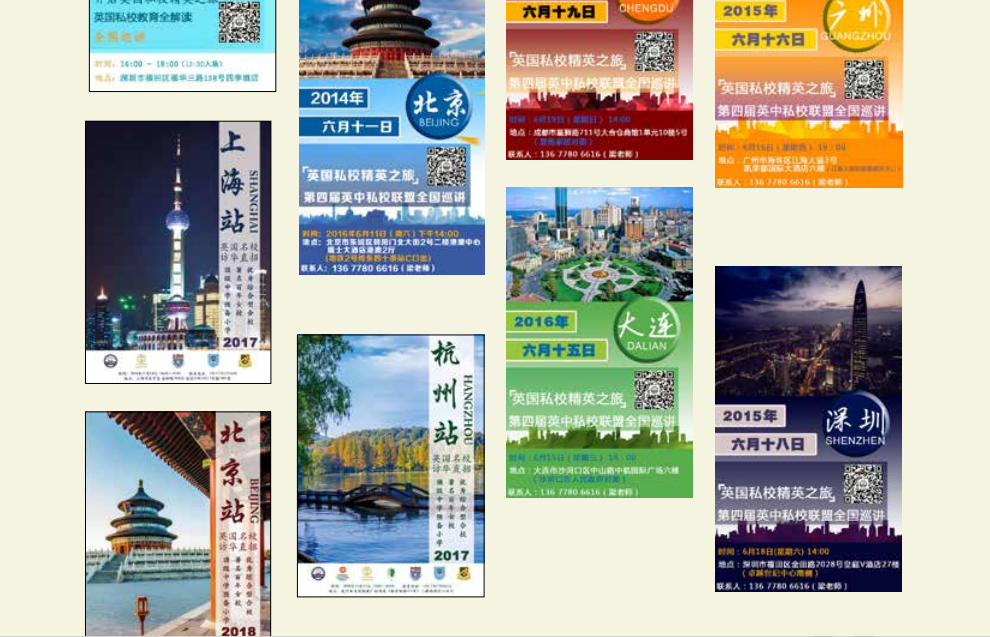This screenshot has height=637, width=990.
Task: View the Beijing station 2018 poster
Action: (178, 524)
